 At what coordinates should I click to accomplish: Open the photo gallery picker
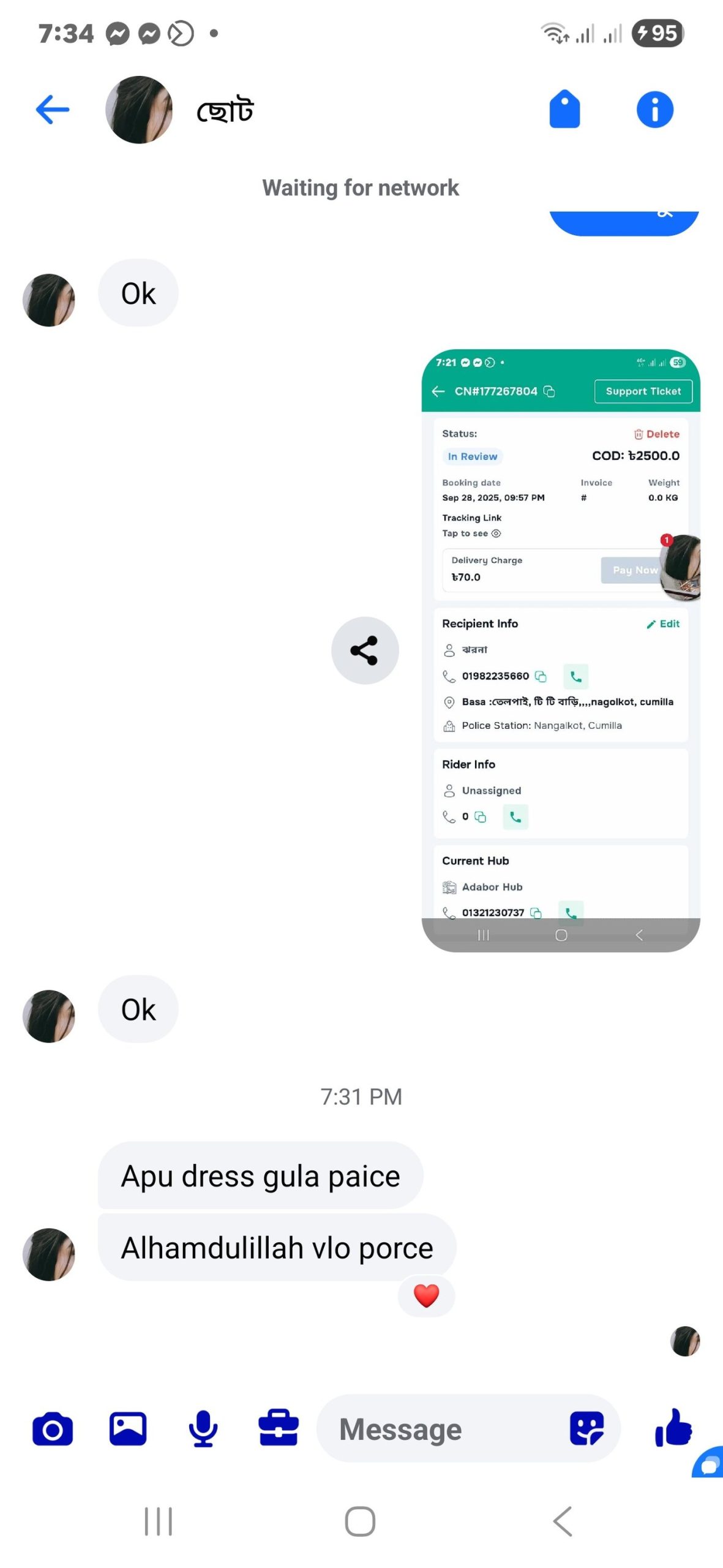[x=128, y=1430]
